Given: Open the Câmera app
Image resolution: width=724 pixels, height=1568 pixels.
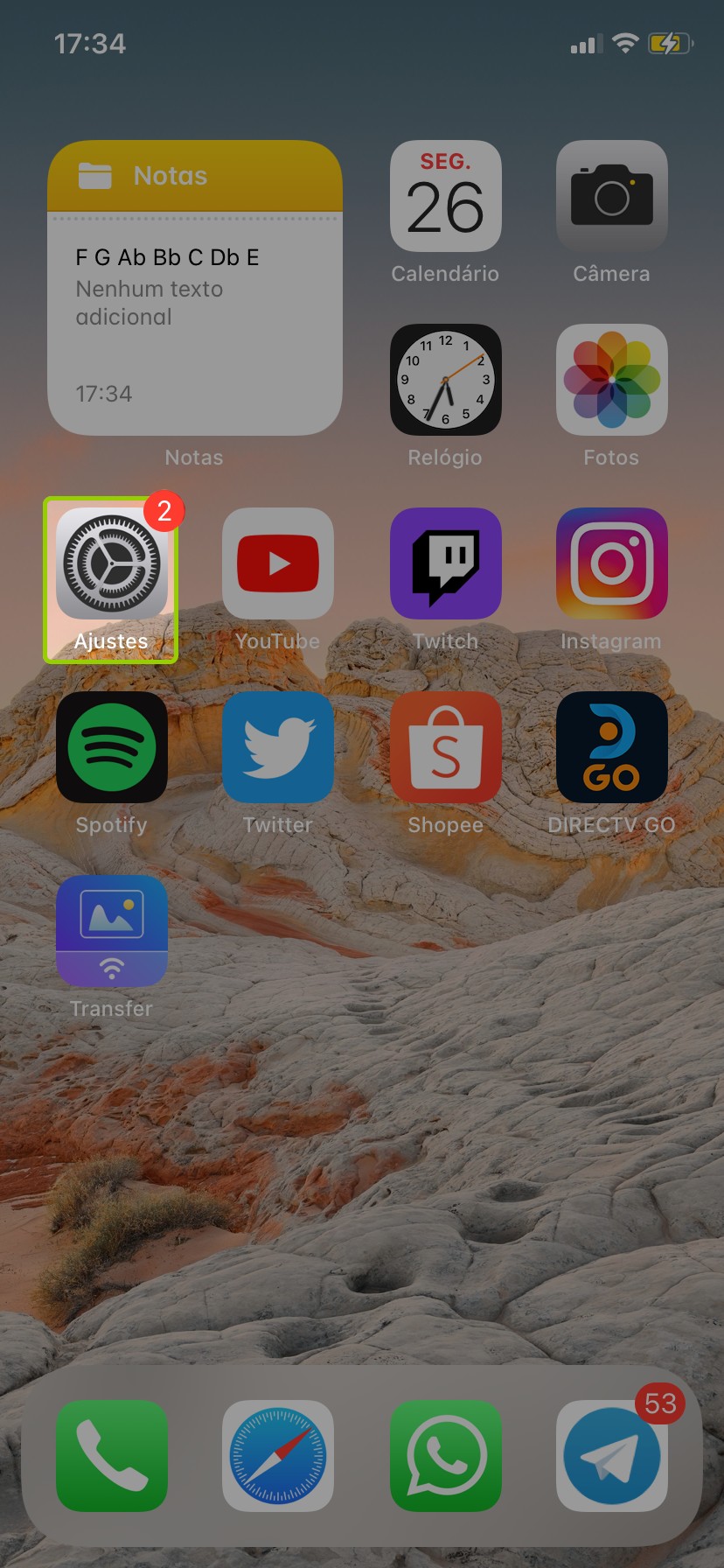Looking at the screenshot, I should pos(611,197).
